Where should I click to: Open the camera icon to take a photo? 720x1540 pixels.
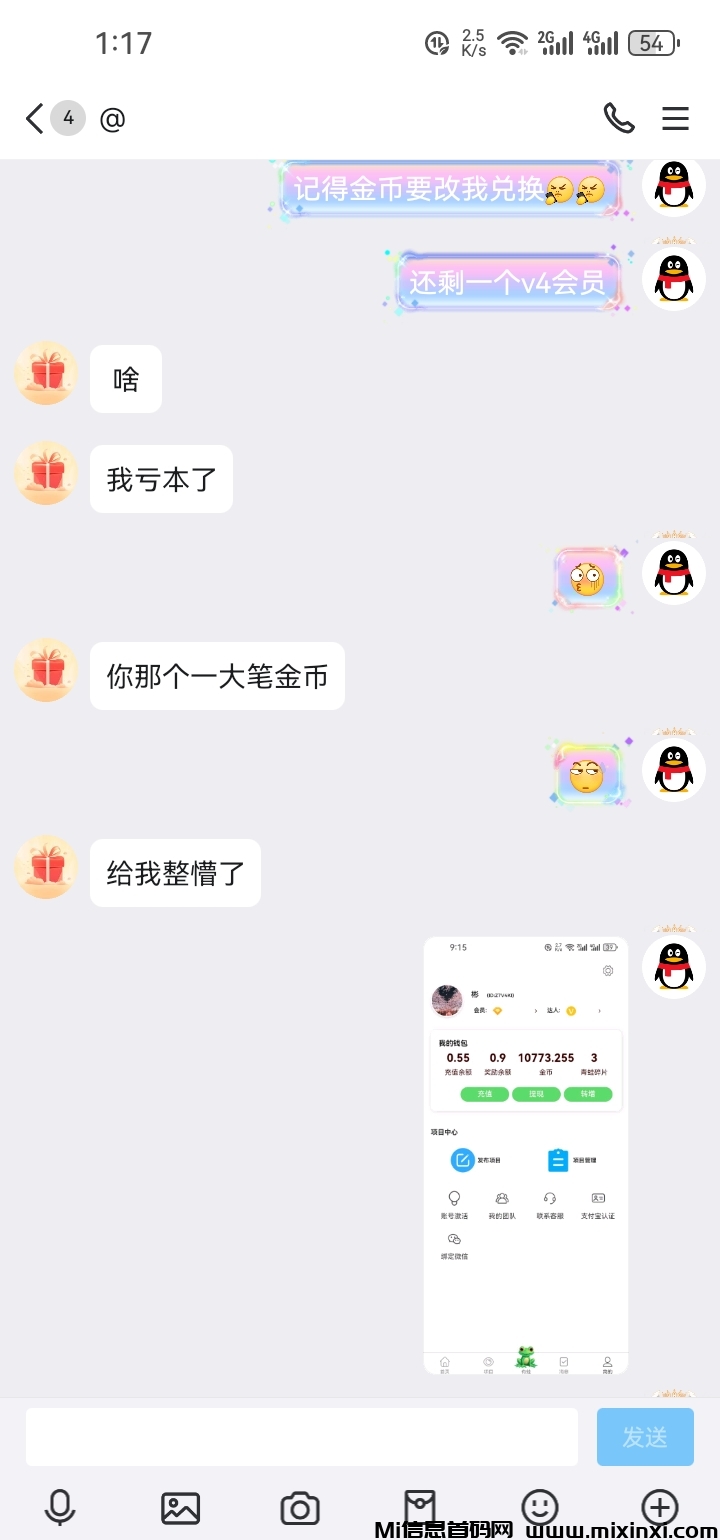(300, 1506)
